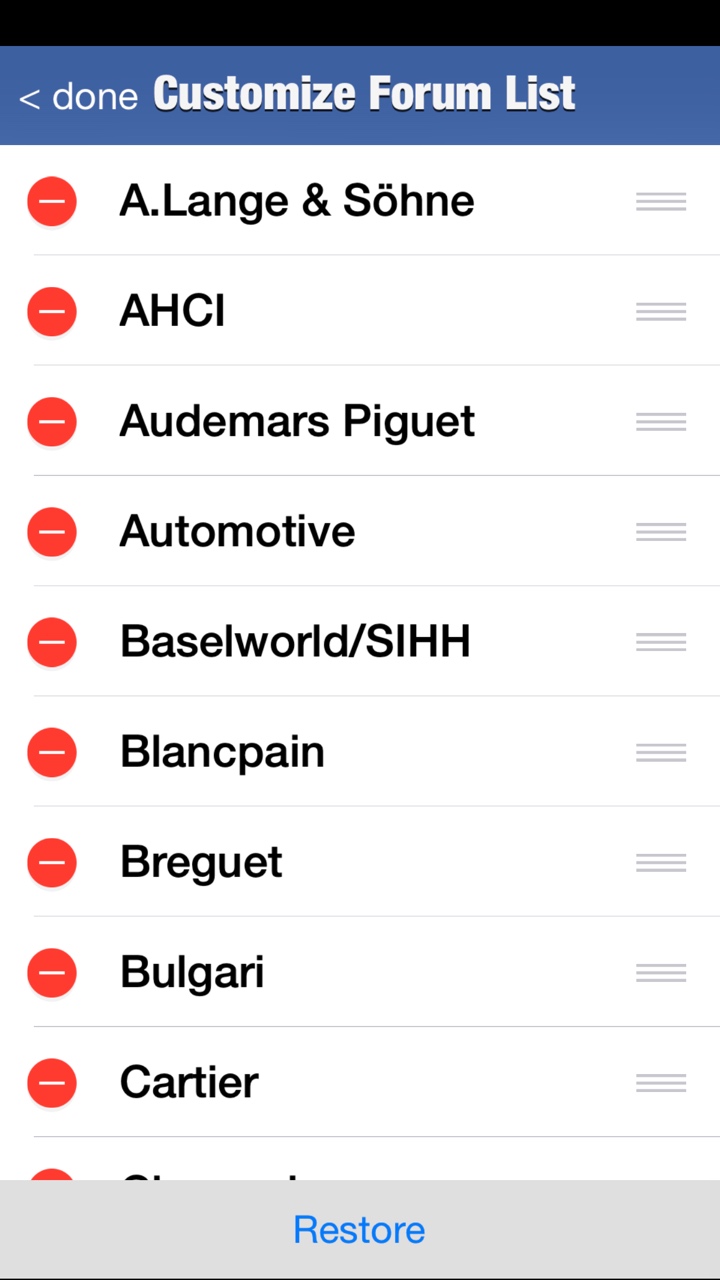Tap the red minus beside Automotive
Screen dimensions: 720x1280
click(x=52, y=531)
